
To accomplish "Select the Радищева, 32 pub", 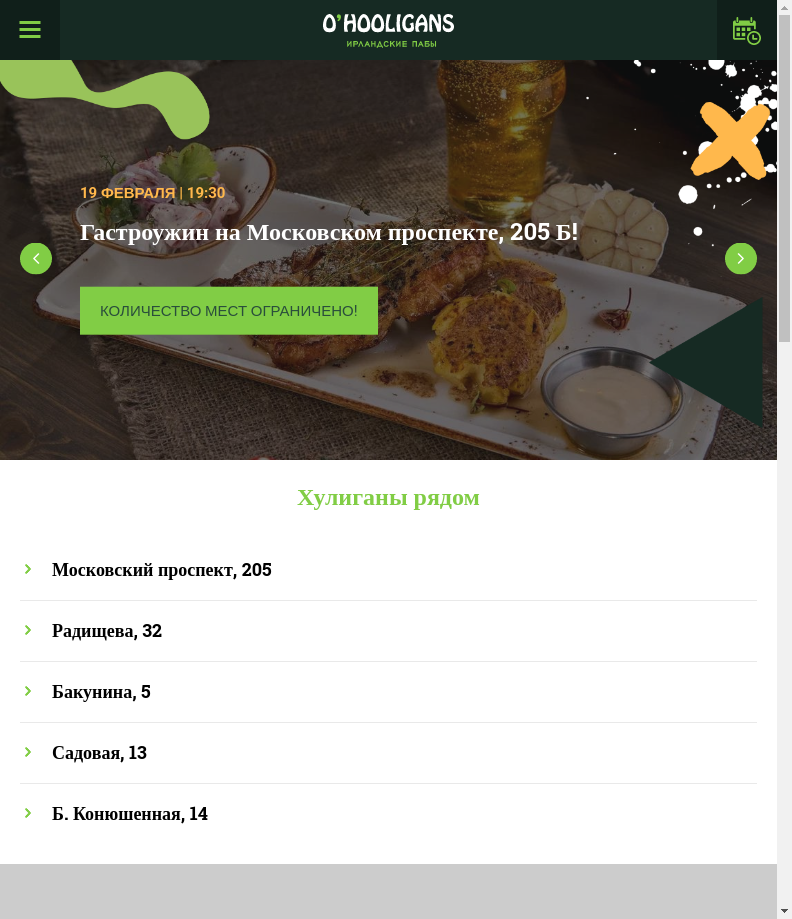I will pyautogui.click(x=107, y=631).
